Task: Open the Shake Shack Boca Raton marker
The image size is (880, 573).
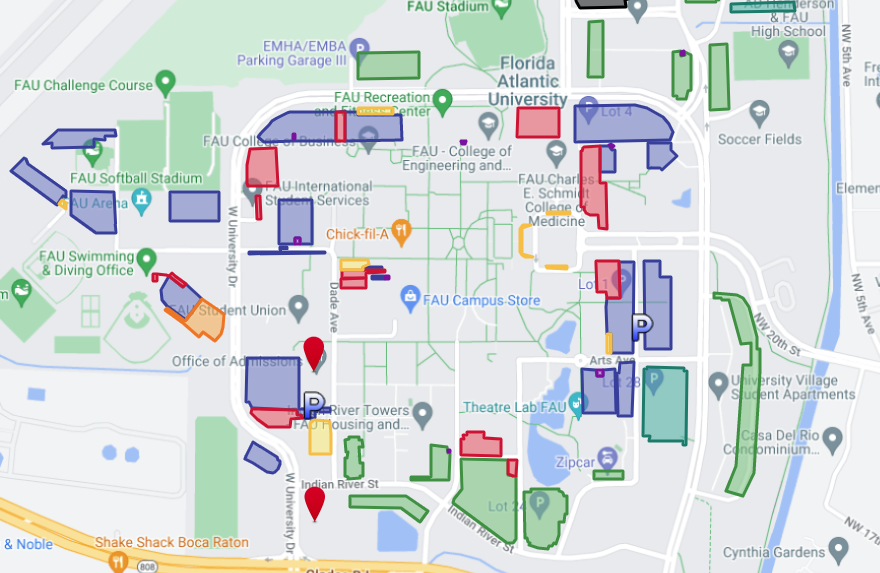Action: [x=119, y=561]
